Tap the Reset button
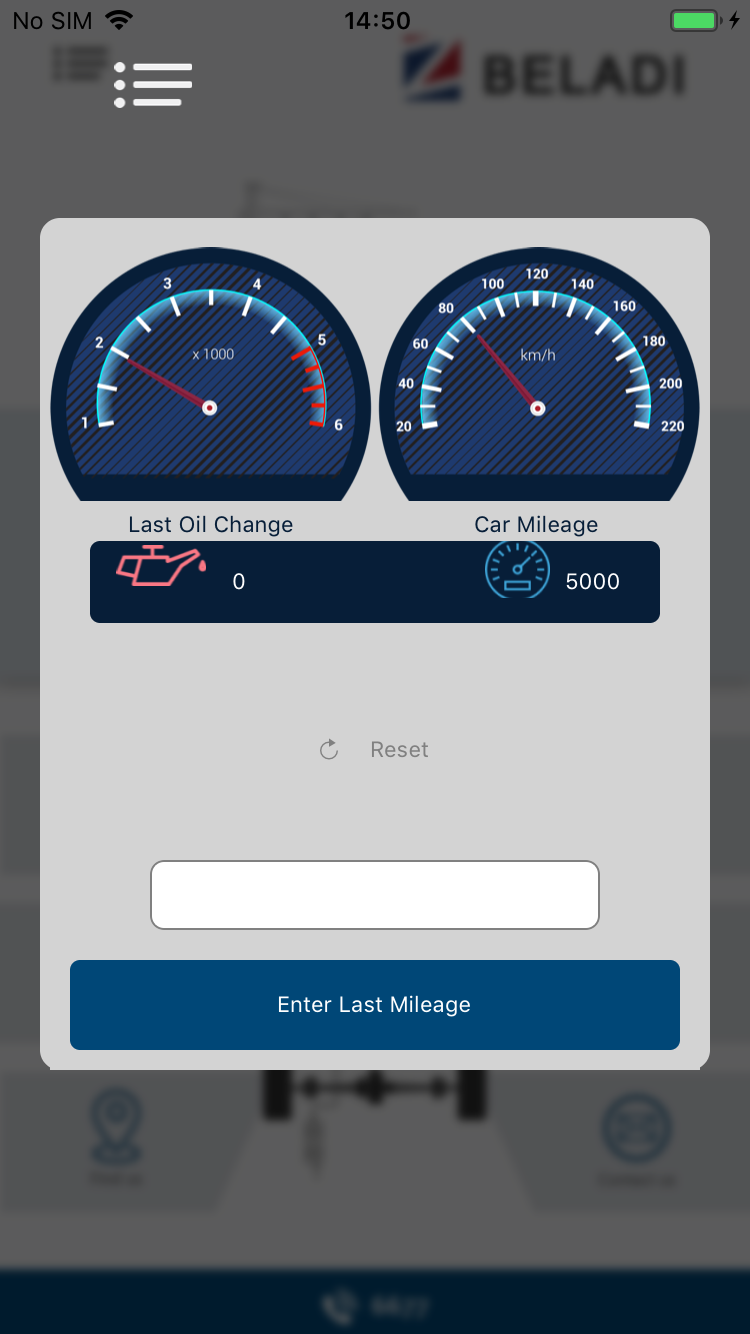The height and width of the screenshot is (1334, 750). click(x=375, y=750)
